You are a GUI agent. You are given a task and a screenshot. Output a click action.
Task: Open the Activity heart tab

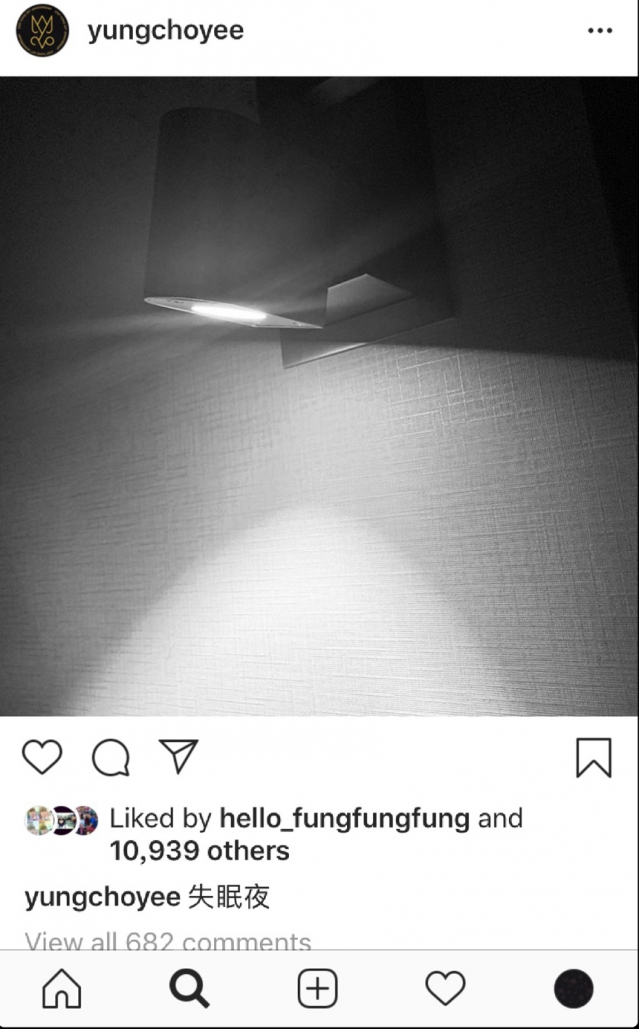445,989
